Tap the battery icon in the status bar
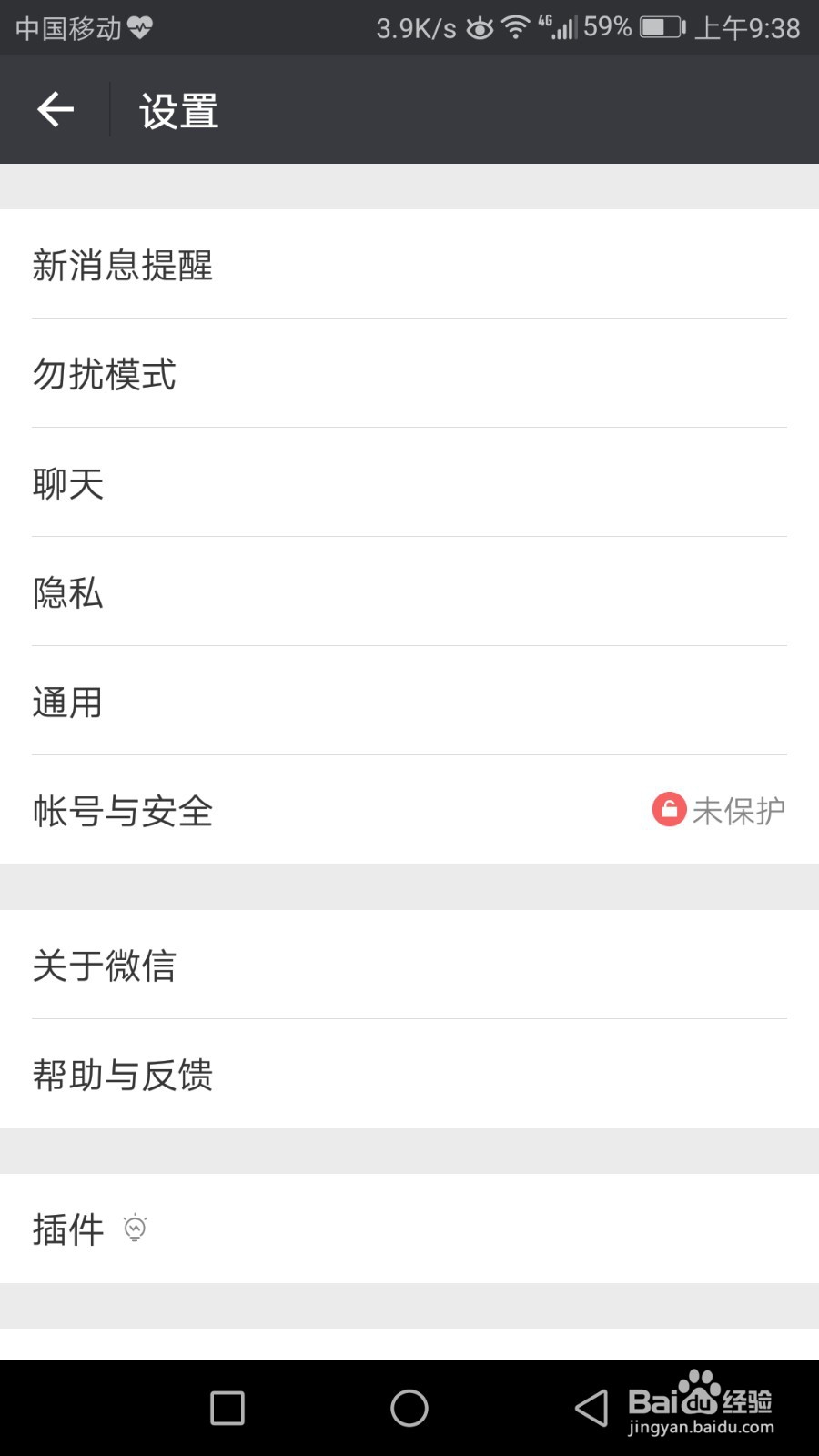 click(662, 27)
